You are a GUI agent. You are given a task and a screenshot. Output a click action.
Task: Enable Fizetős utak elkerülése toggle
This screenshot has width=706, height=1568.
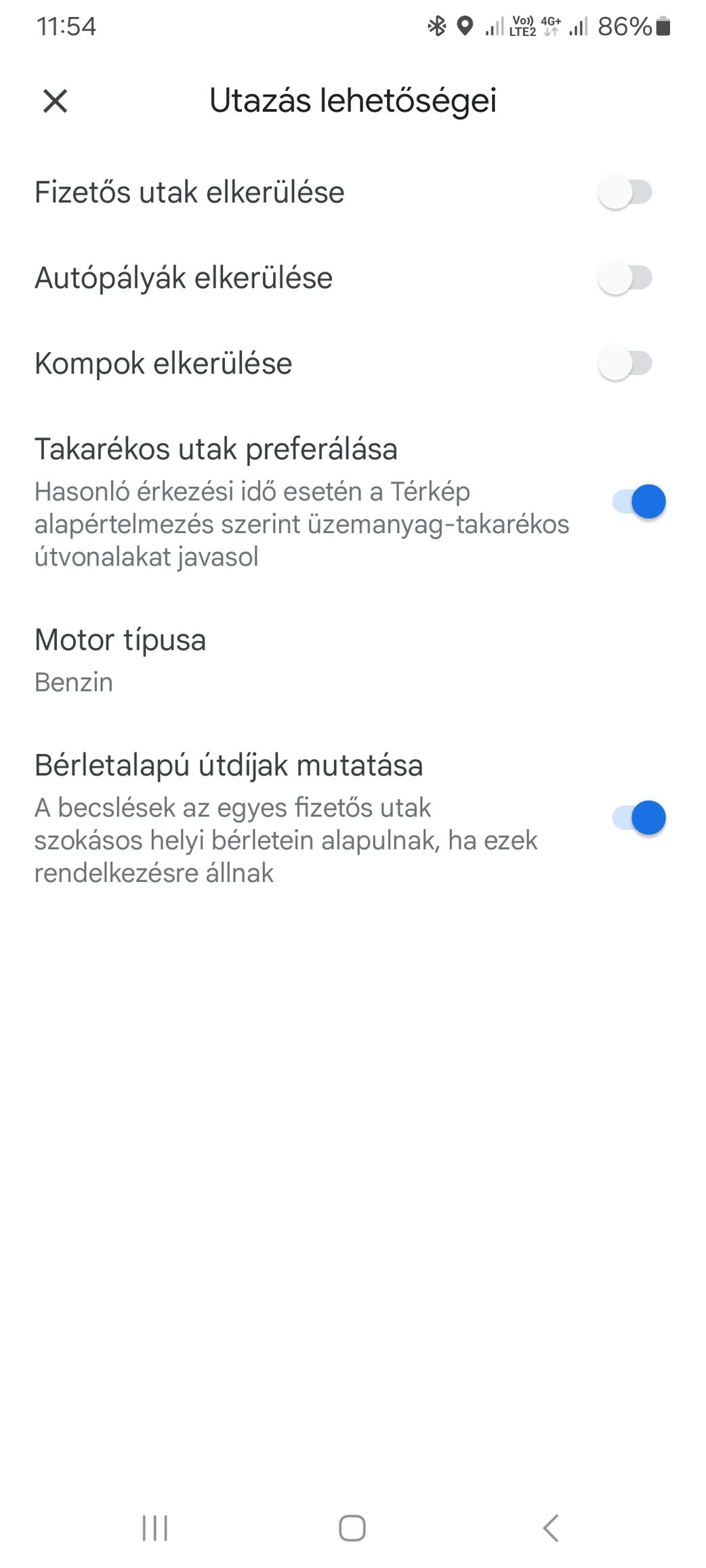pos(625,192)
